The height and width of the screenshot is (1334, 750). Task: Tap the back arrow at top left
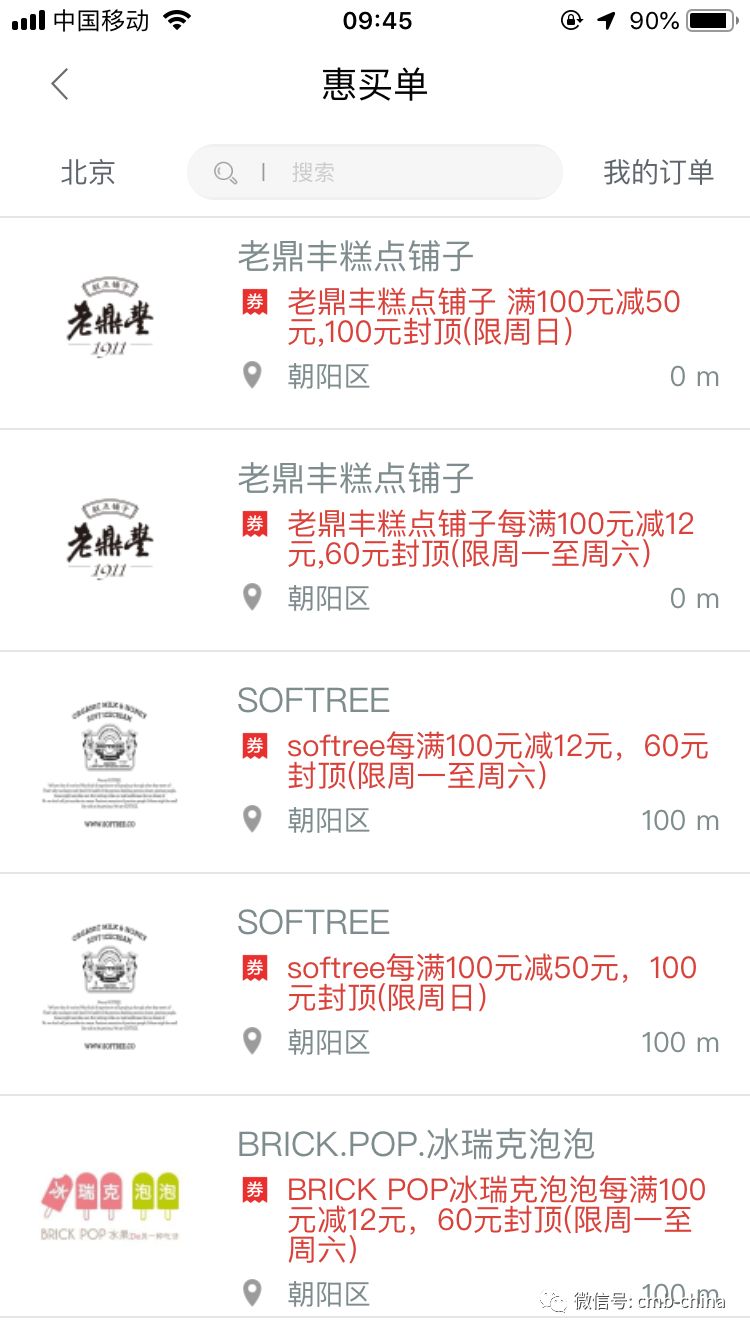pyautogui.click(x=59, y=85)
